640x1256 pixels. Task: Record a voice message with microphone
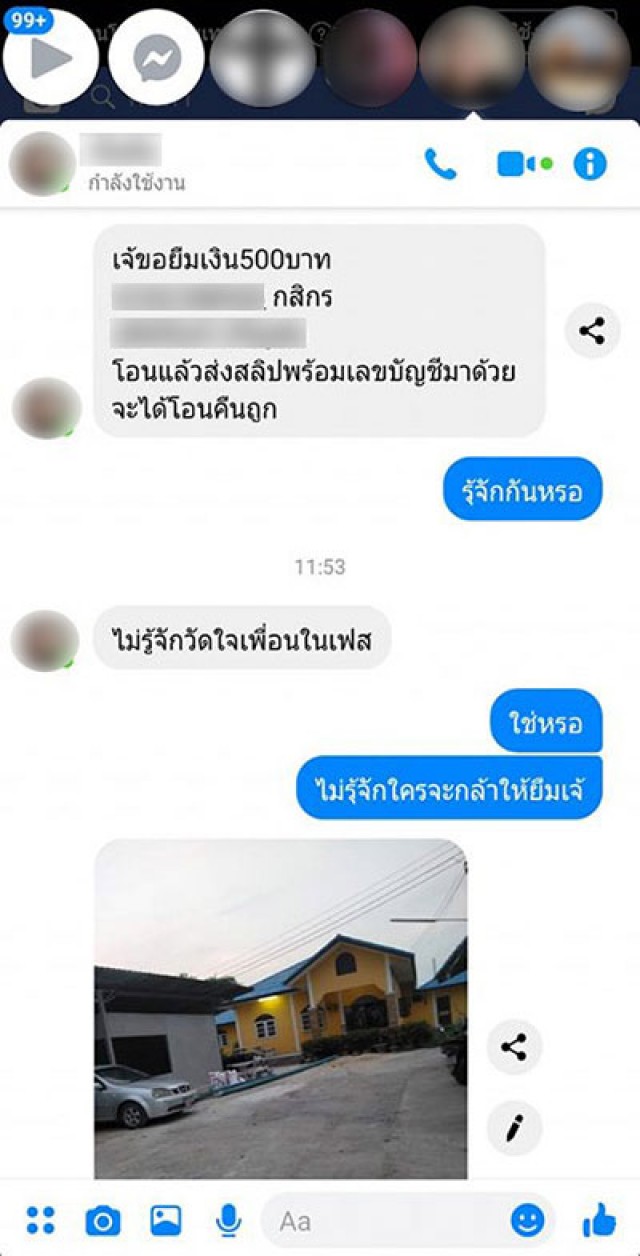228,1220
